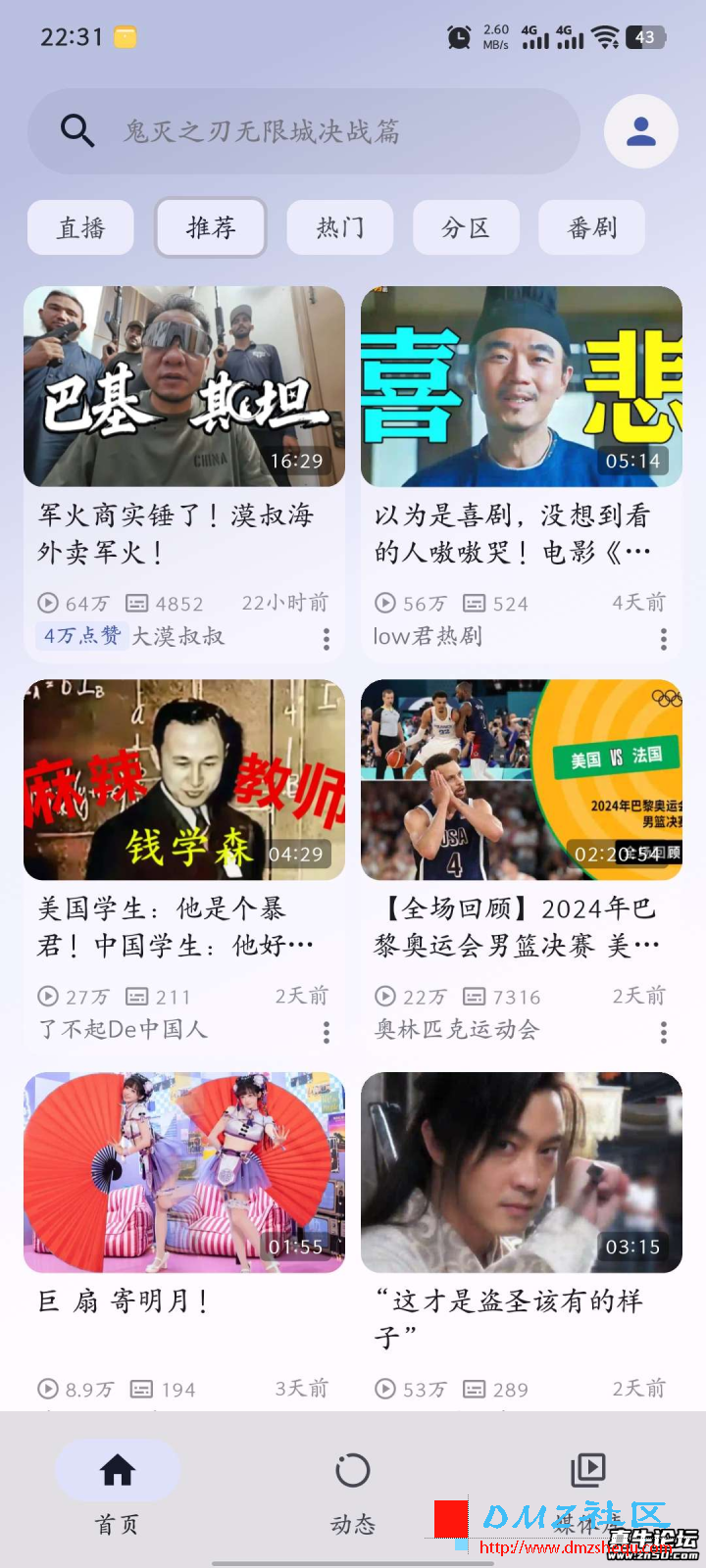Image resolution: width=706 pixels, height=1568 pixels.
Task: Open the 美国学生：他是个暴君 video
Action: tap(184, 780)
